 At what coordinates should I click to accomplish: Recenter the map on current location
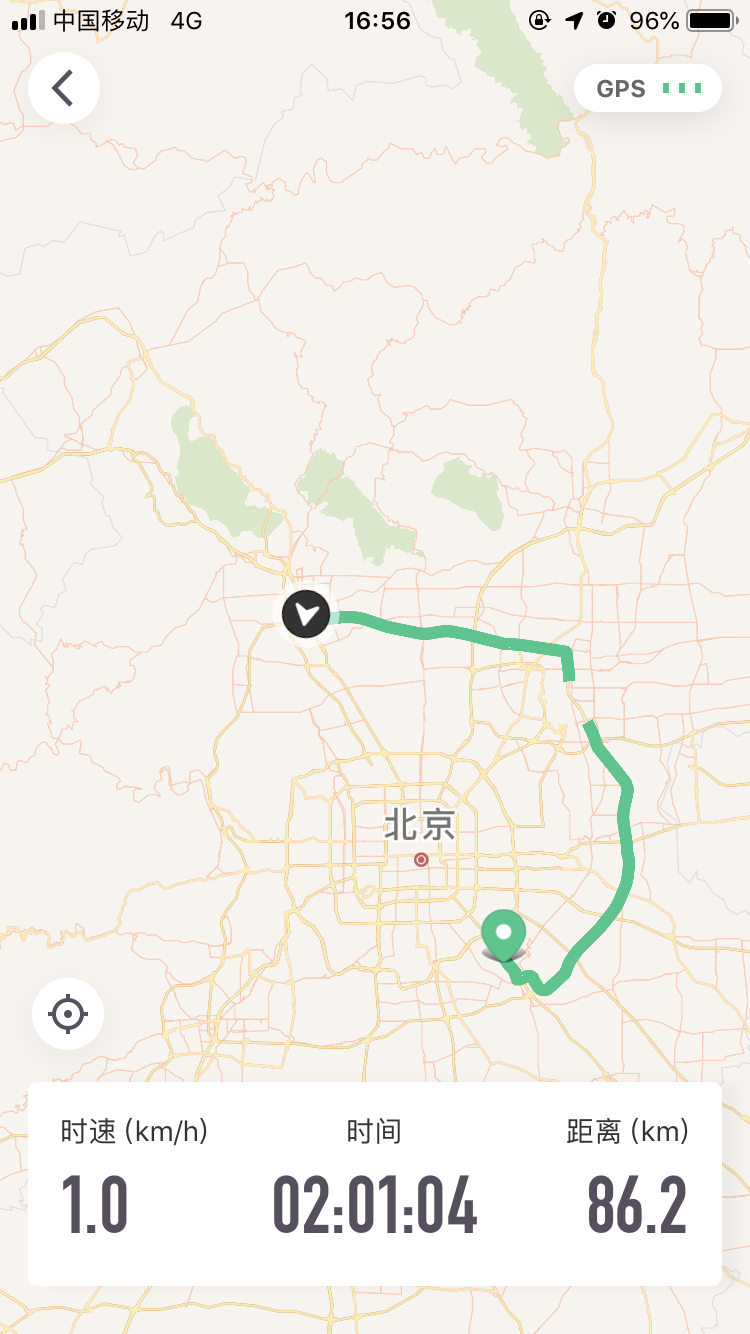pos(68,1013)
